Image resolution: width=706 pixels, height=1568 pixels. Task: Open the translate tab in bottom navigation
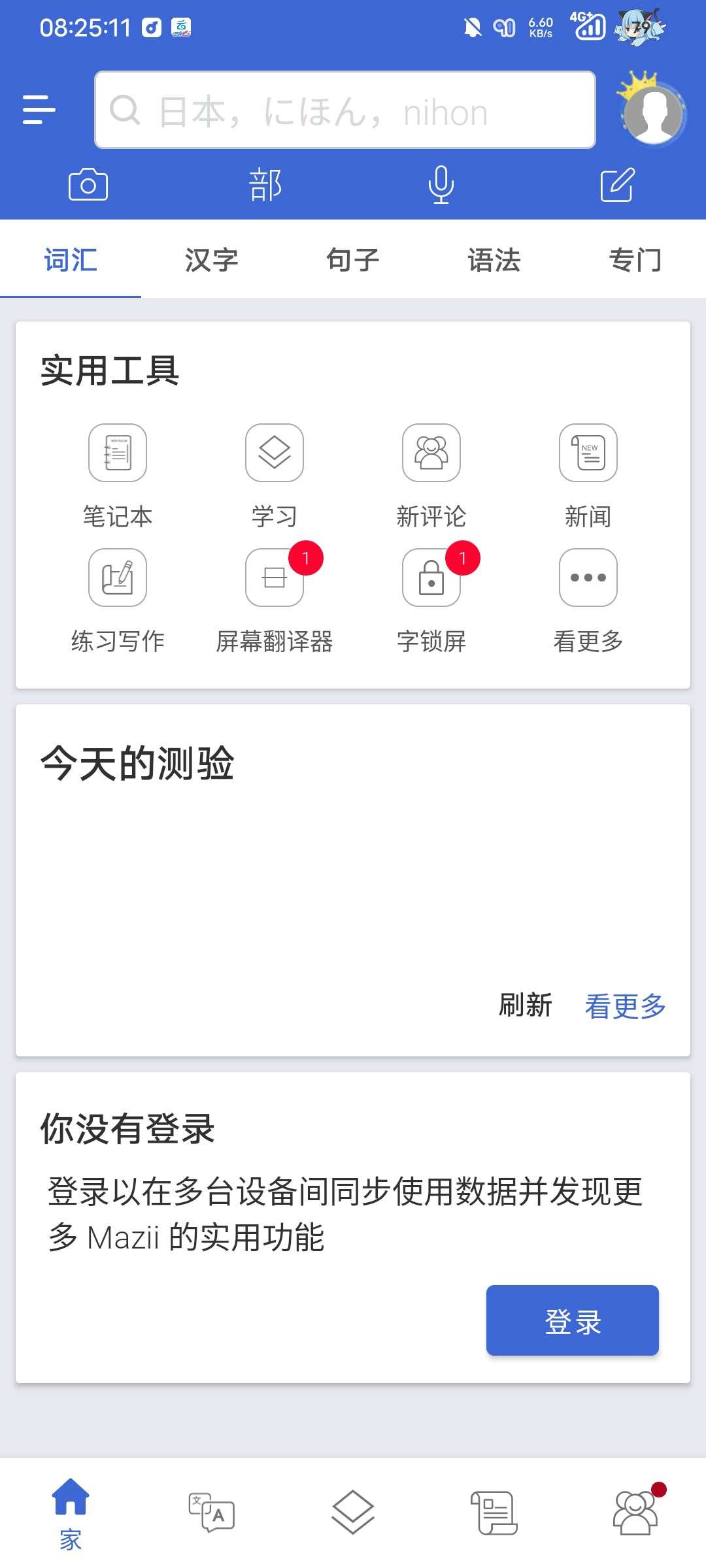click(211, 1512)
